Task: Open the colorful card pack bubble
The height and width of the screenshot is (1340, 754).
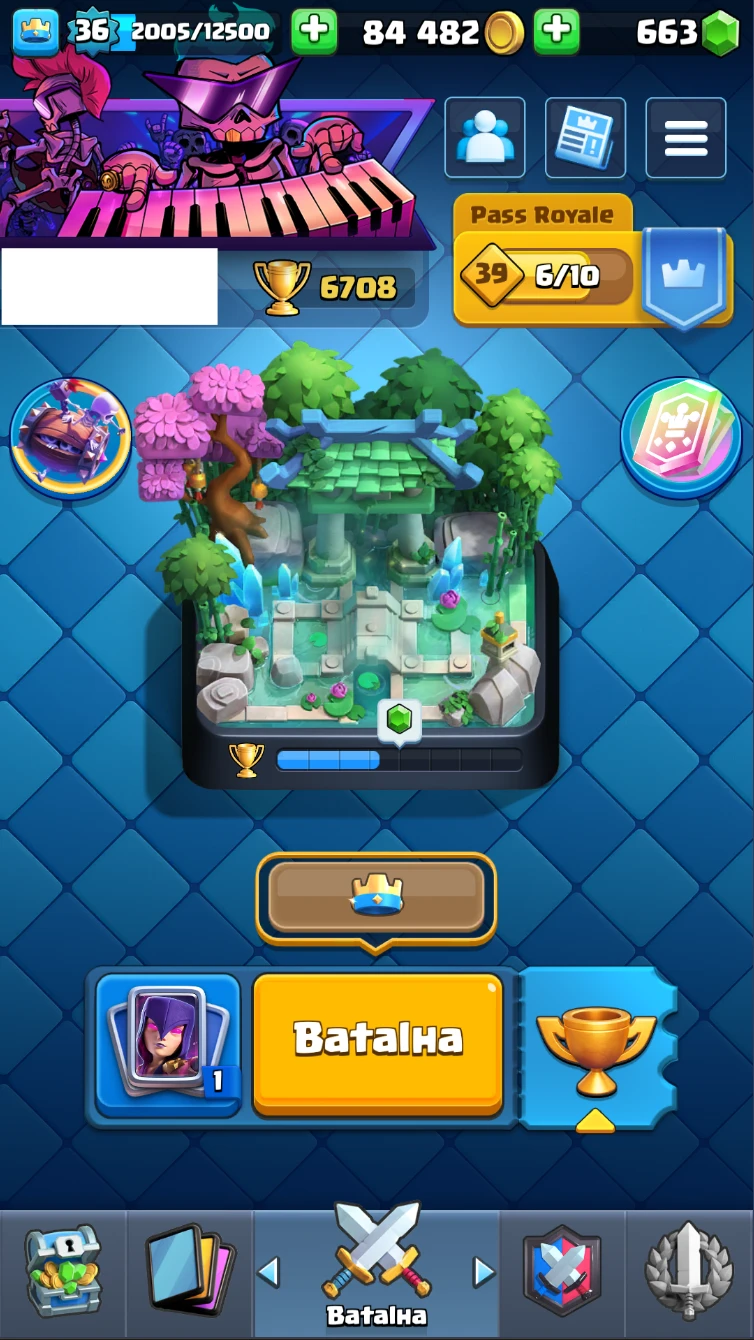Action: pos(681,437)
